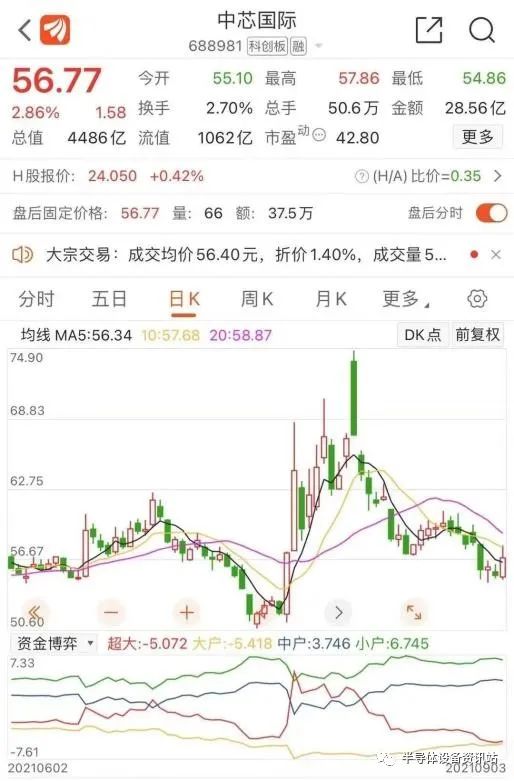Zoom in the chart with plus button

[187, 612]
